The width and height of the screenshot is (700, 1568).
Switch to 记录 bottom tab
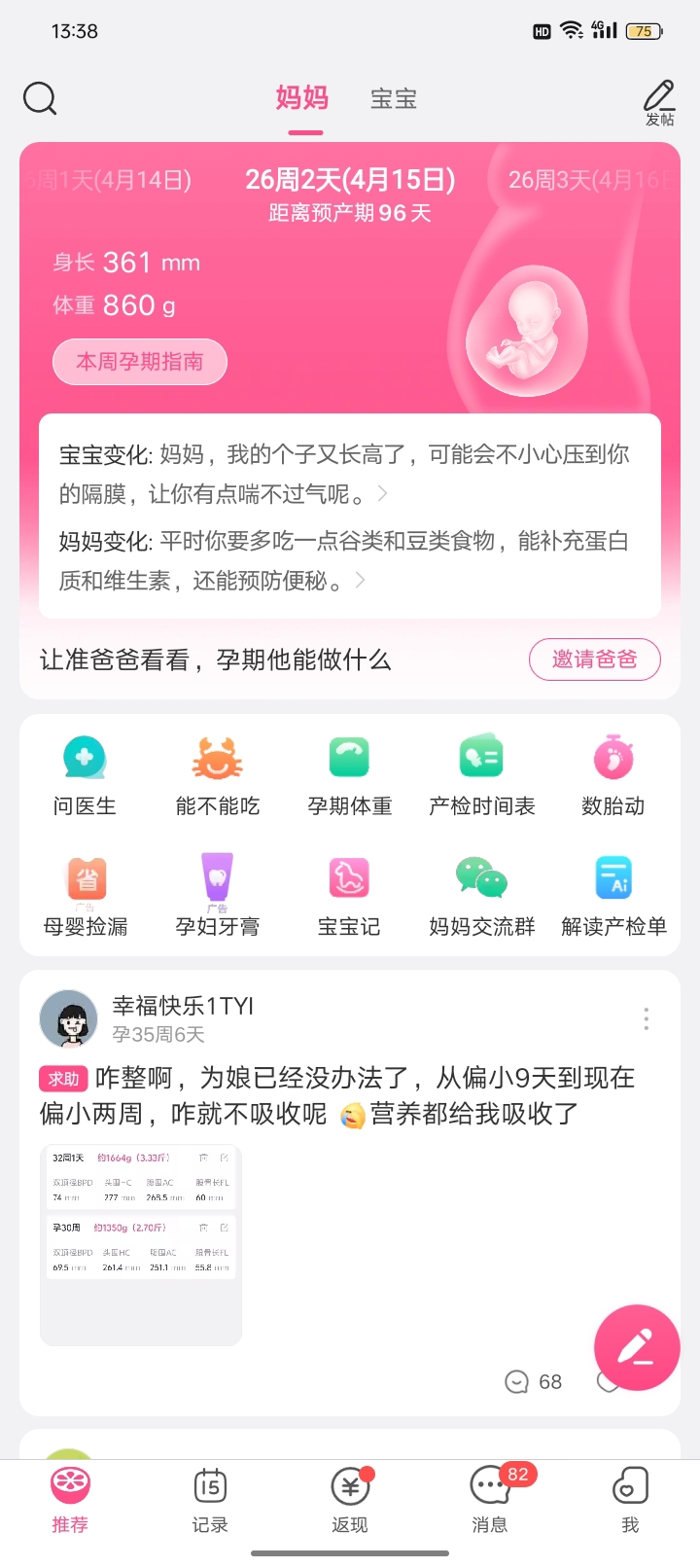click(x=210, y=1500)
